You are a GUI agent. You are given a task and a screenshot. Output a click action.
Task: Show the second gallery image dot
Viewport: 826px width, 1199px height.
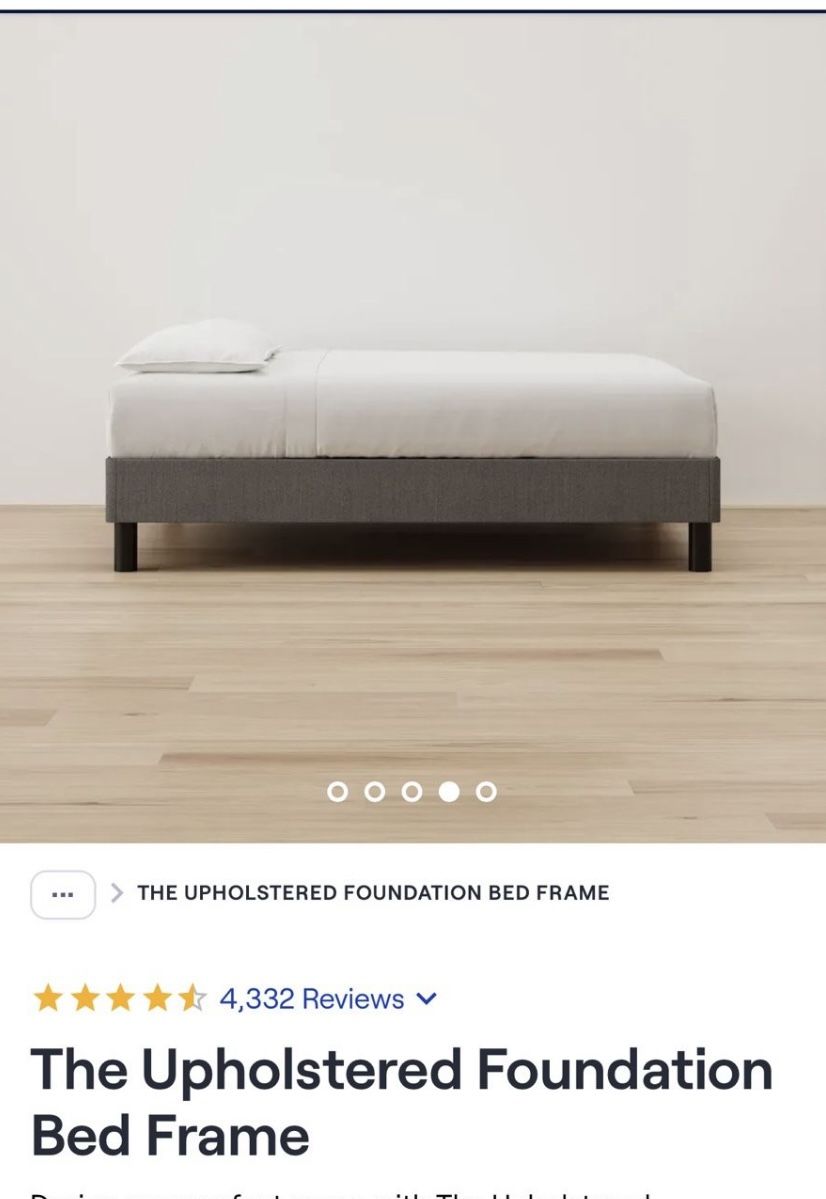click(375, 792)
